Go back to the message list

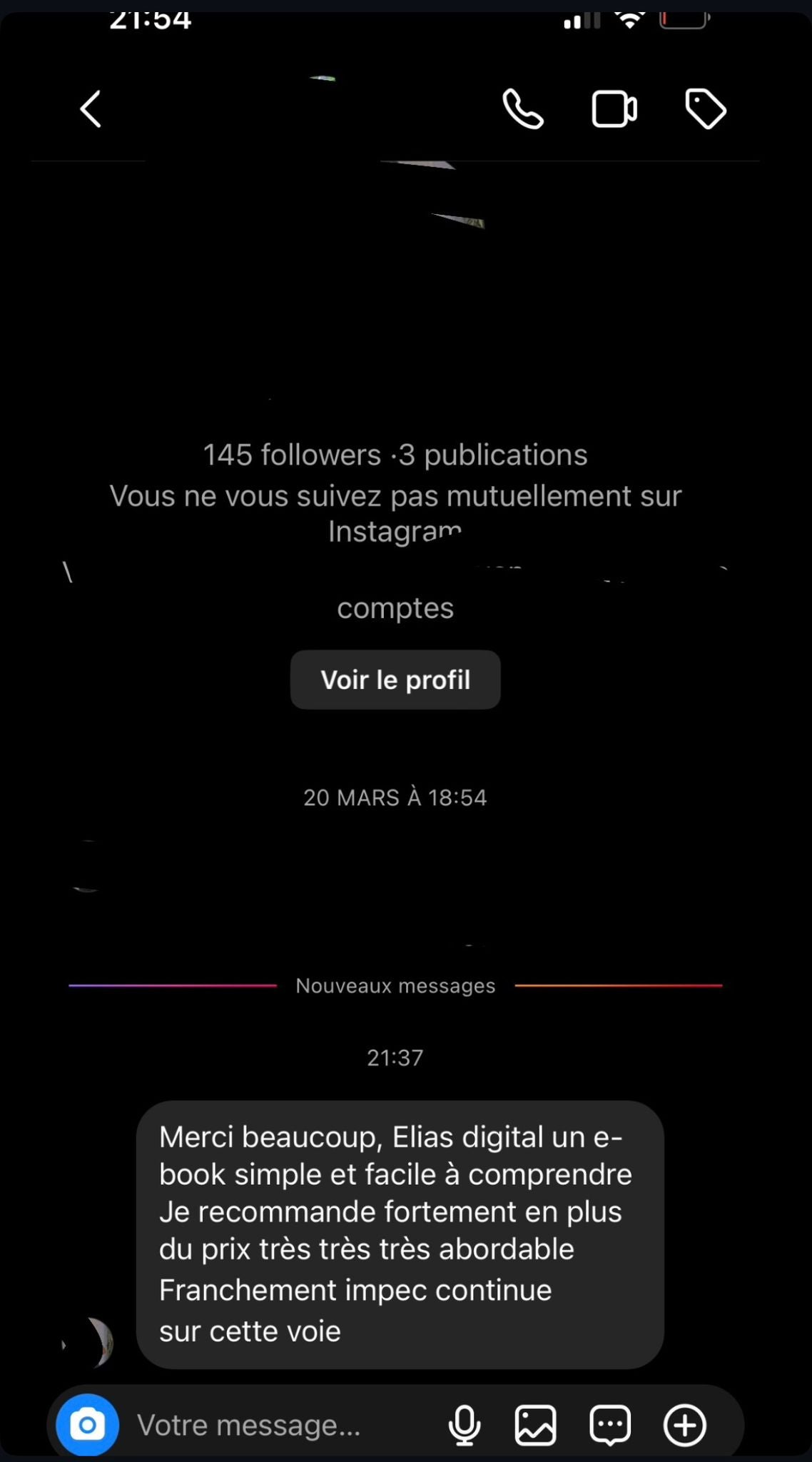(91, 109)
